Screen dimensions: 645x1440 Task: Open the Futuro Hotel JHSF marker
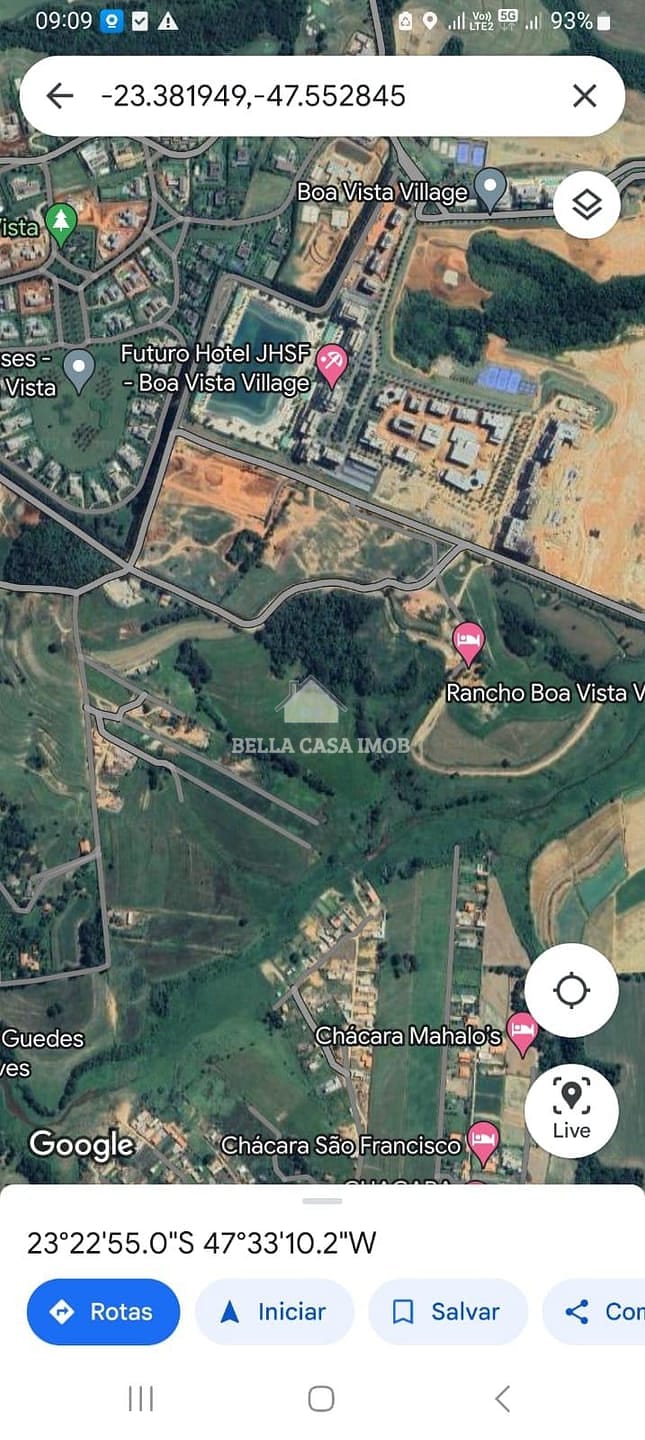coord(331,365)
